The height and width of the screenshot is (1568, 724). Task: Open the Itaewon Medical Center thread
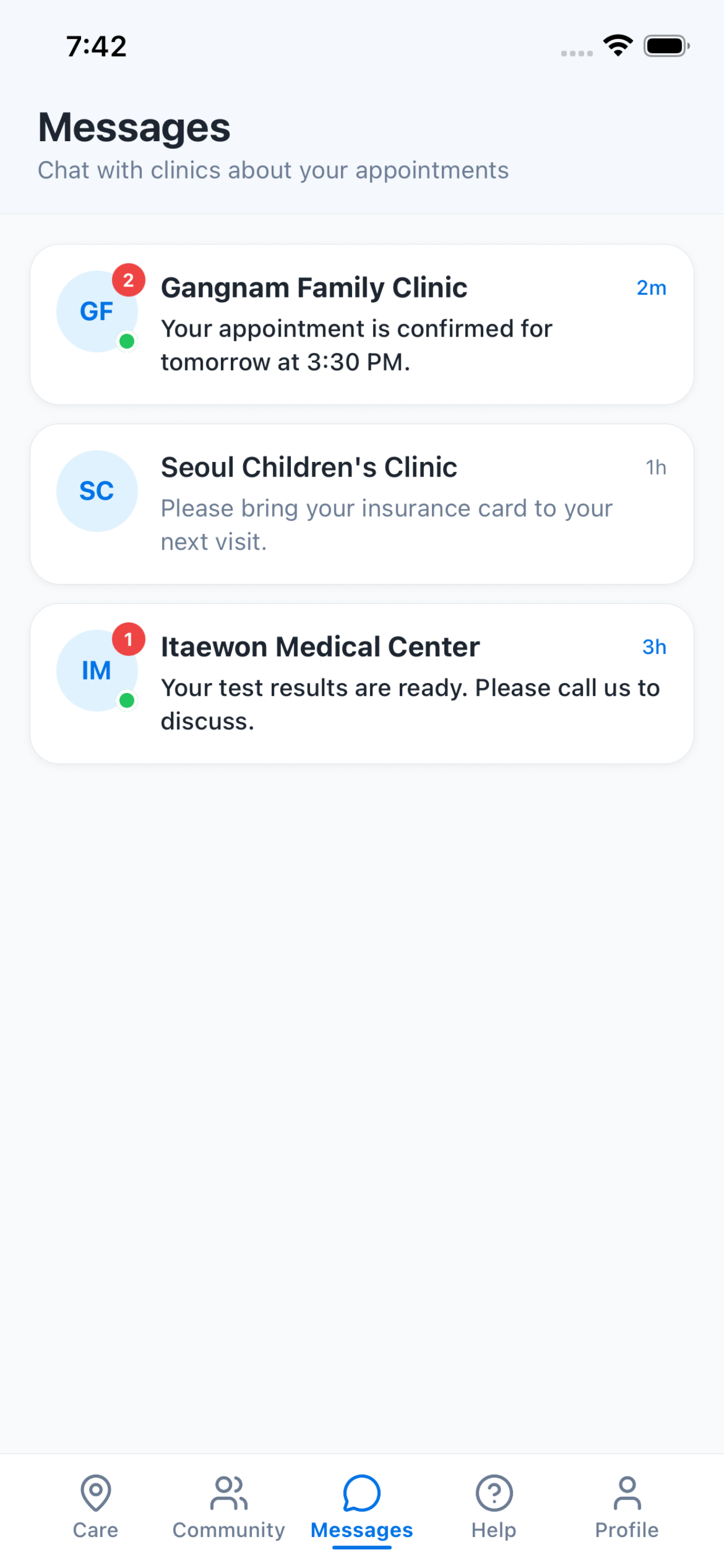point(362,684)
